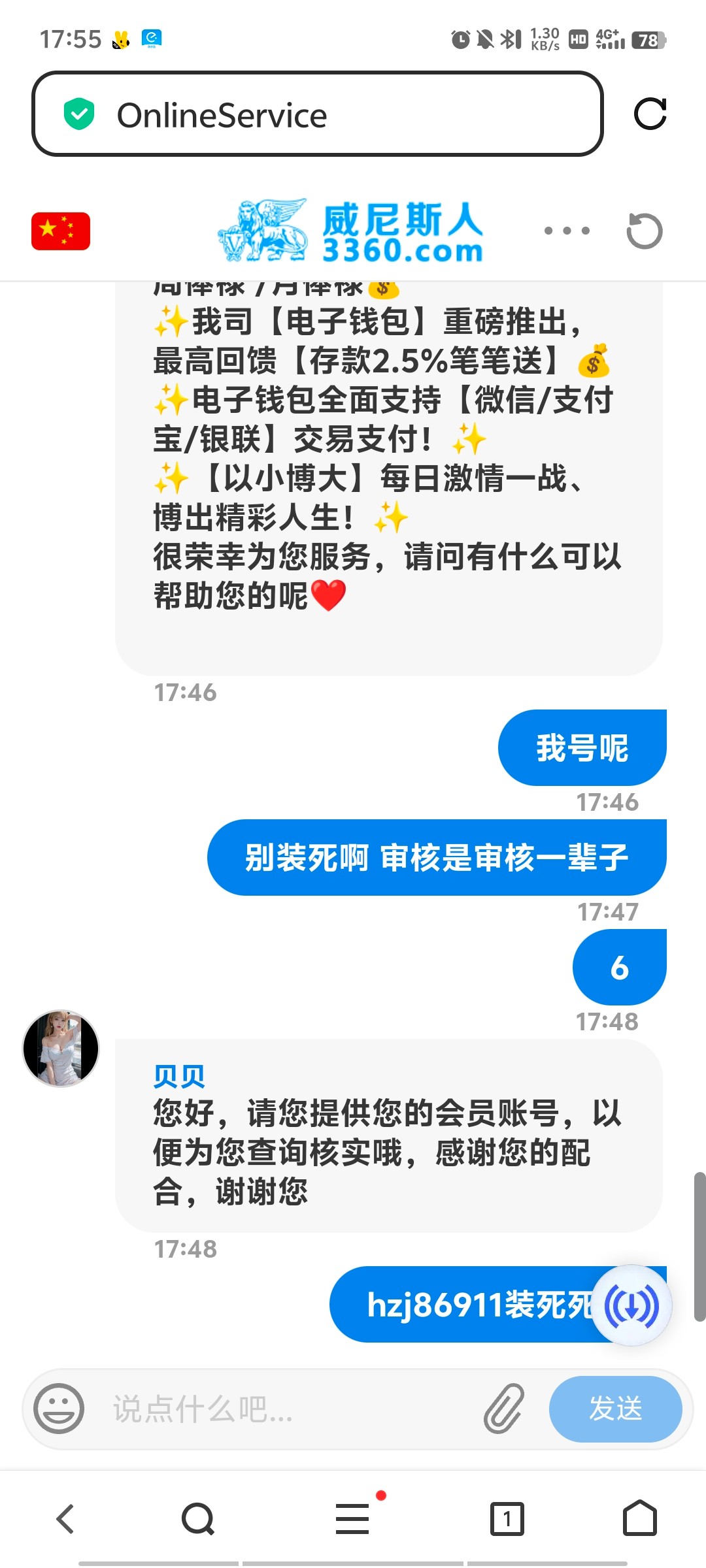Open the browser search

click(x=198, y=1518)
